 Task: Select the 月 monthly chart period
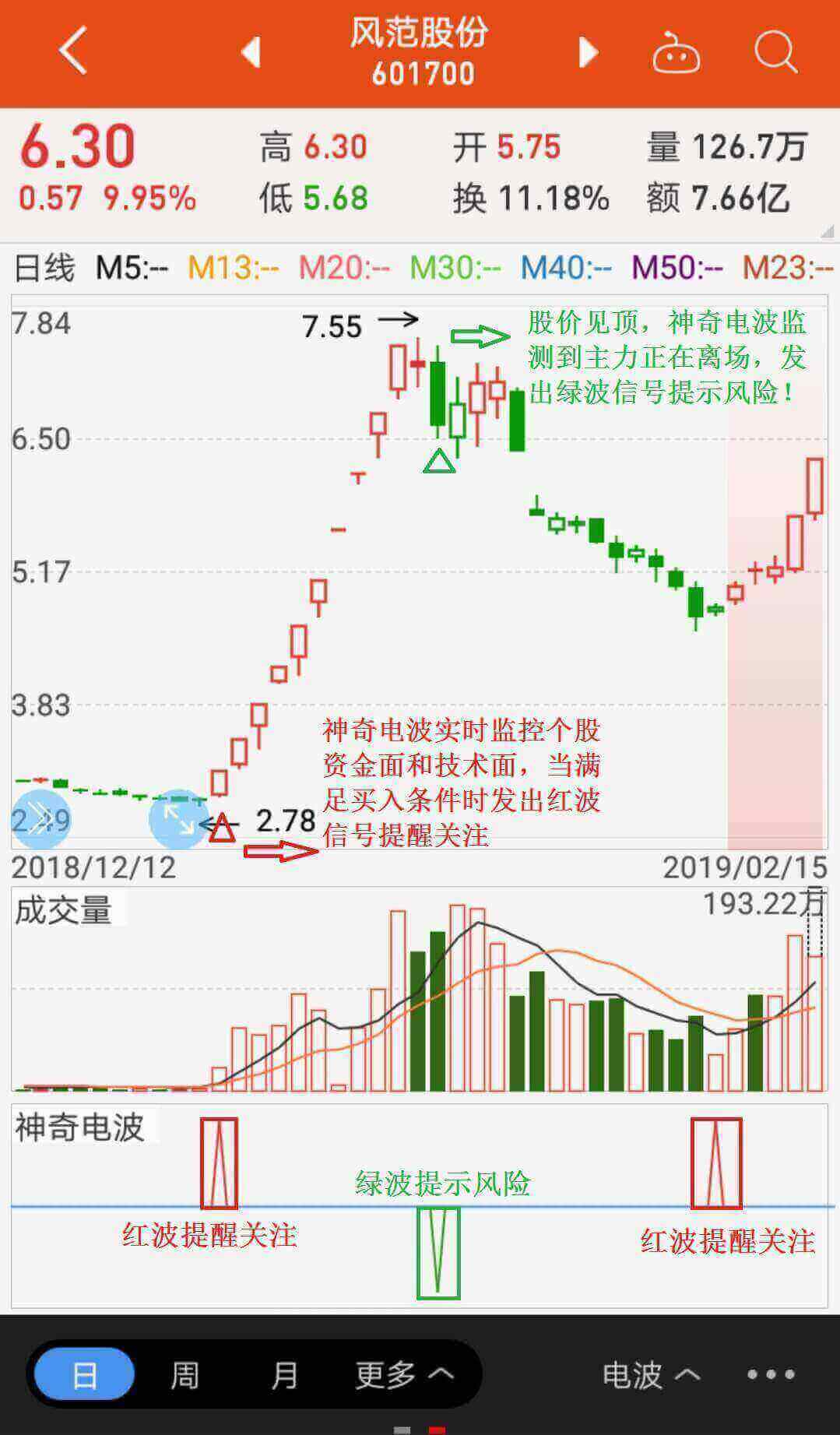(x=284, y=1375)
